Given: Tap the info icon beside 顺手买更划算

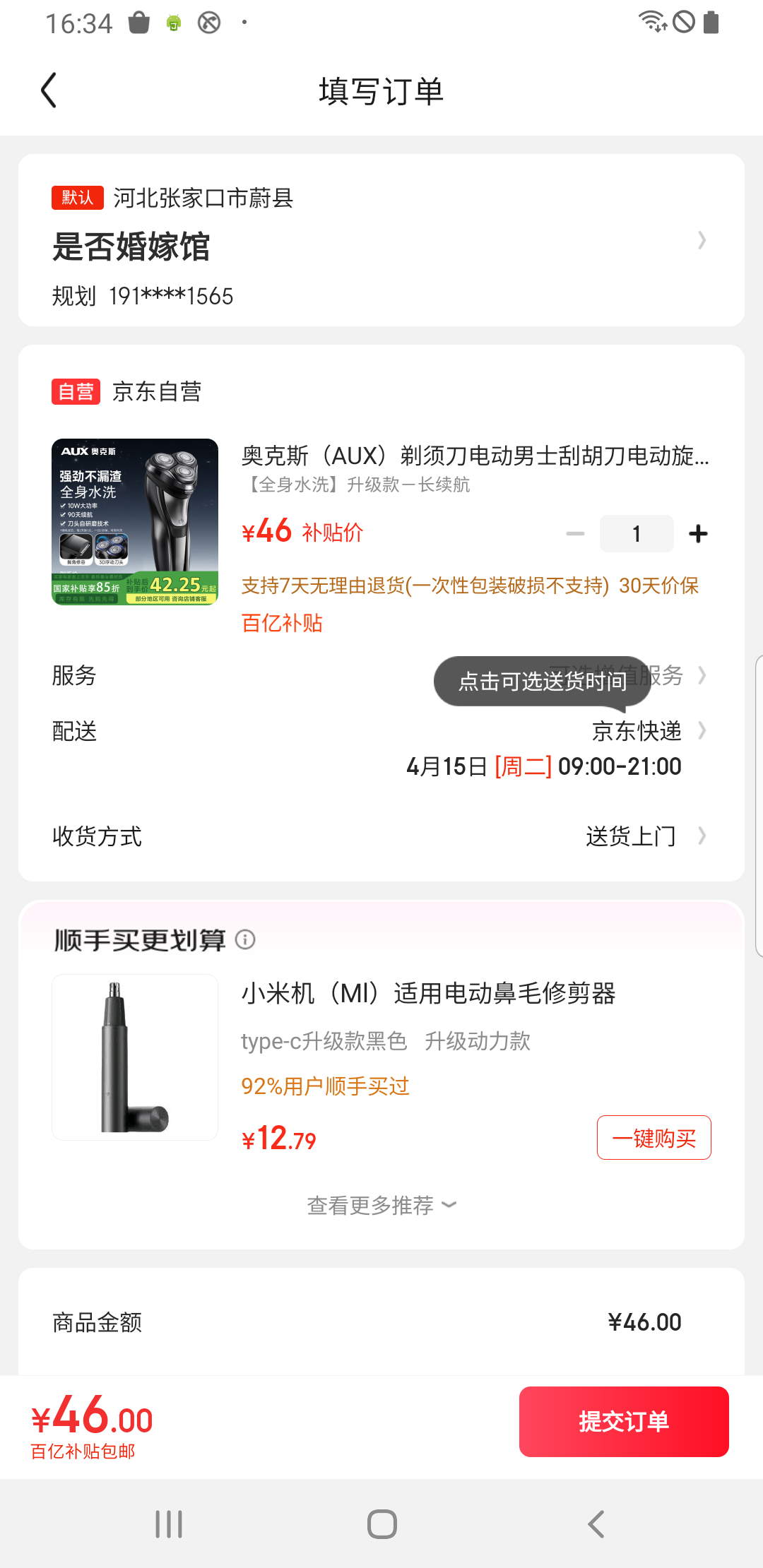Looking at the screenshot, I should click(x=244, y=939).
